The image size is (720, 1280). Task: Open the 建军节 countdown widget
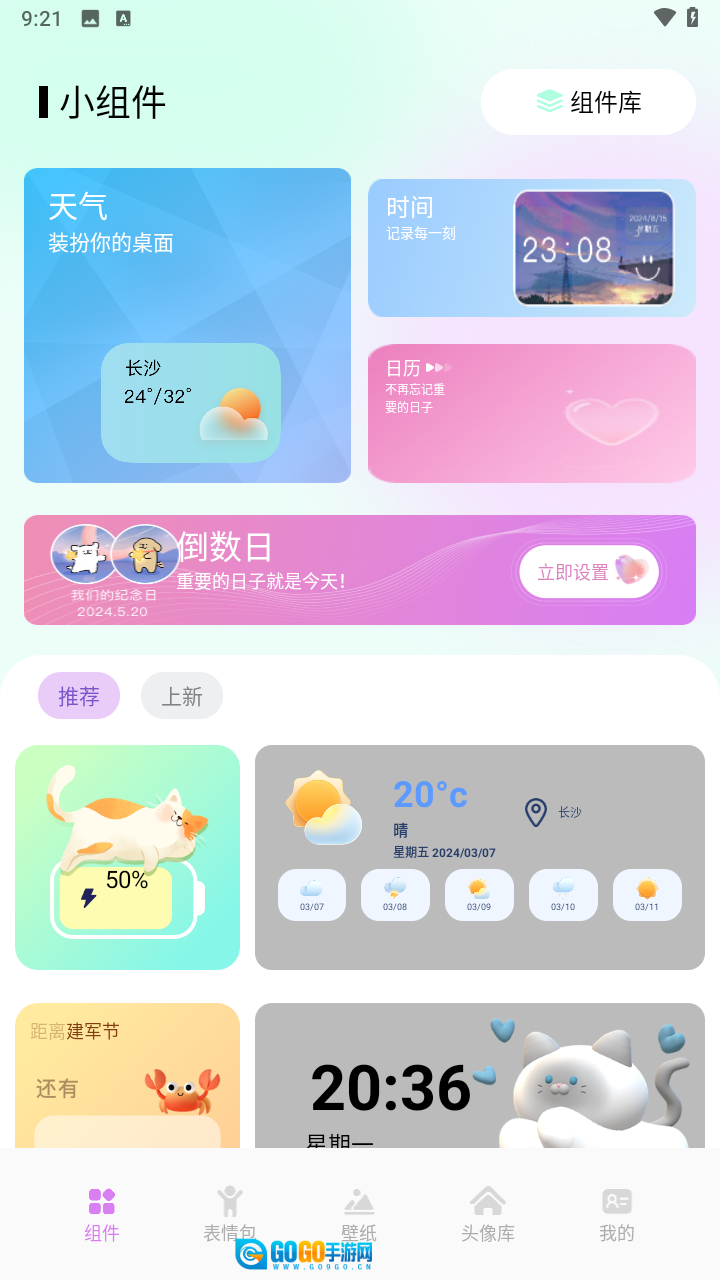coord(127,1075)
